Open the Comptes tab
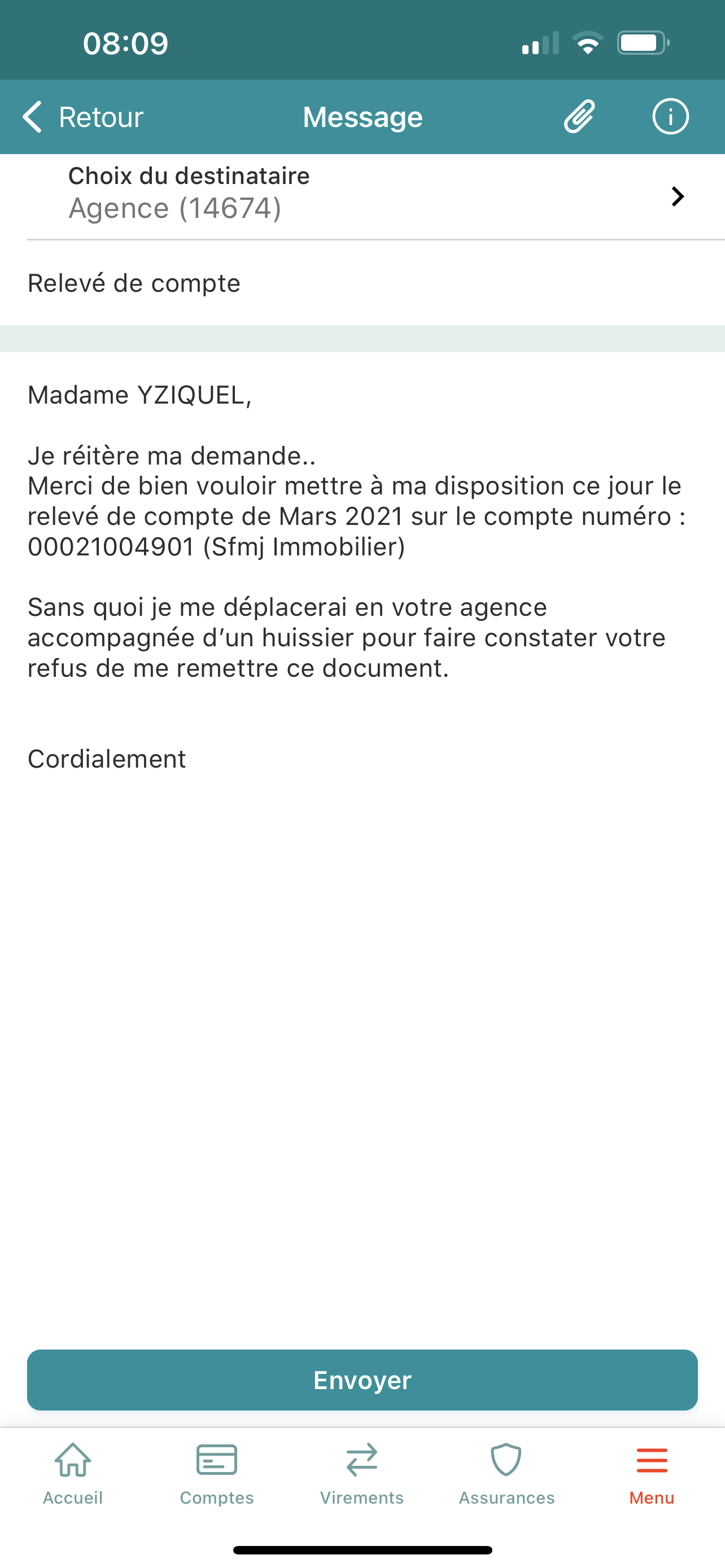 (x=217, y=1474)
